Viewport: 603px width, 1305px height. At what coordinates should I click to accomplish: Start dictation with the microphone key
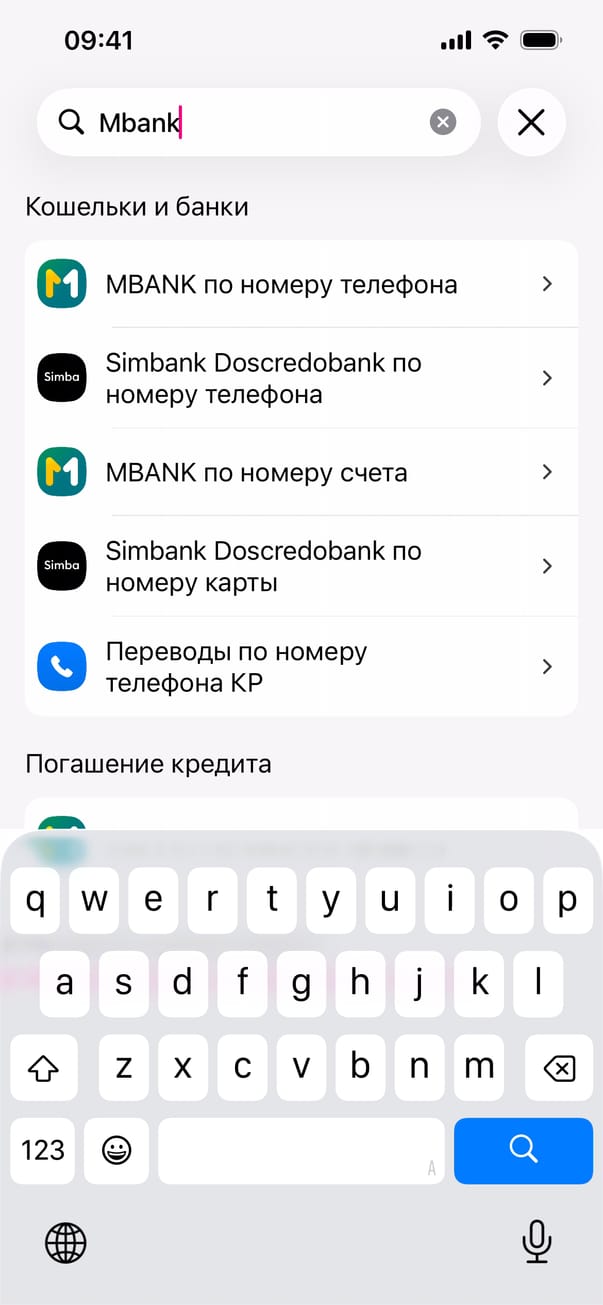tap(537, 1243)
